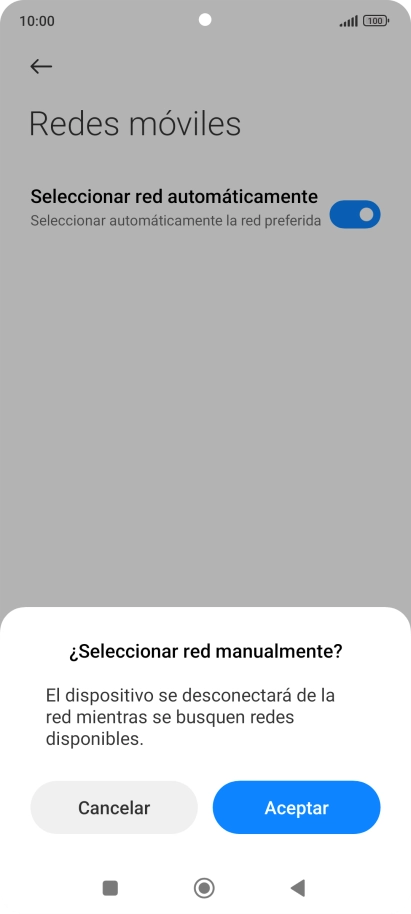The width and height of the screenshot is (411, 914).
Task: Tap Cancelar to dismiss the dialog
Action: pyautogui.click(x=114, y=807)
